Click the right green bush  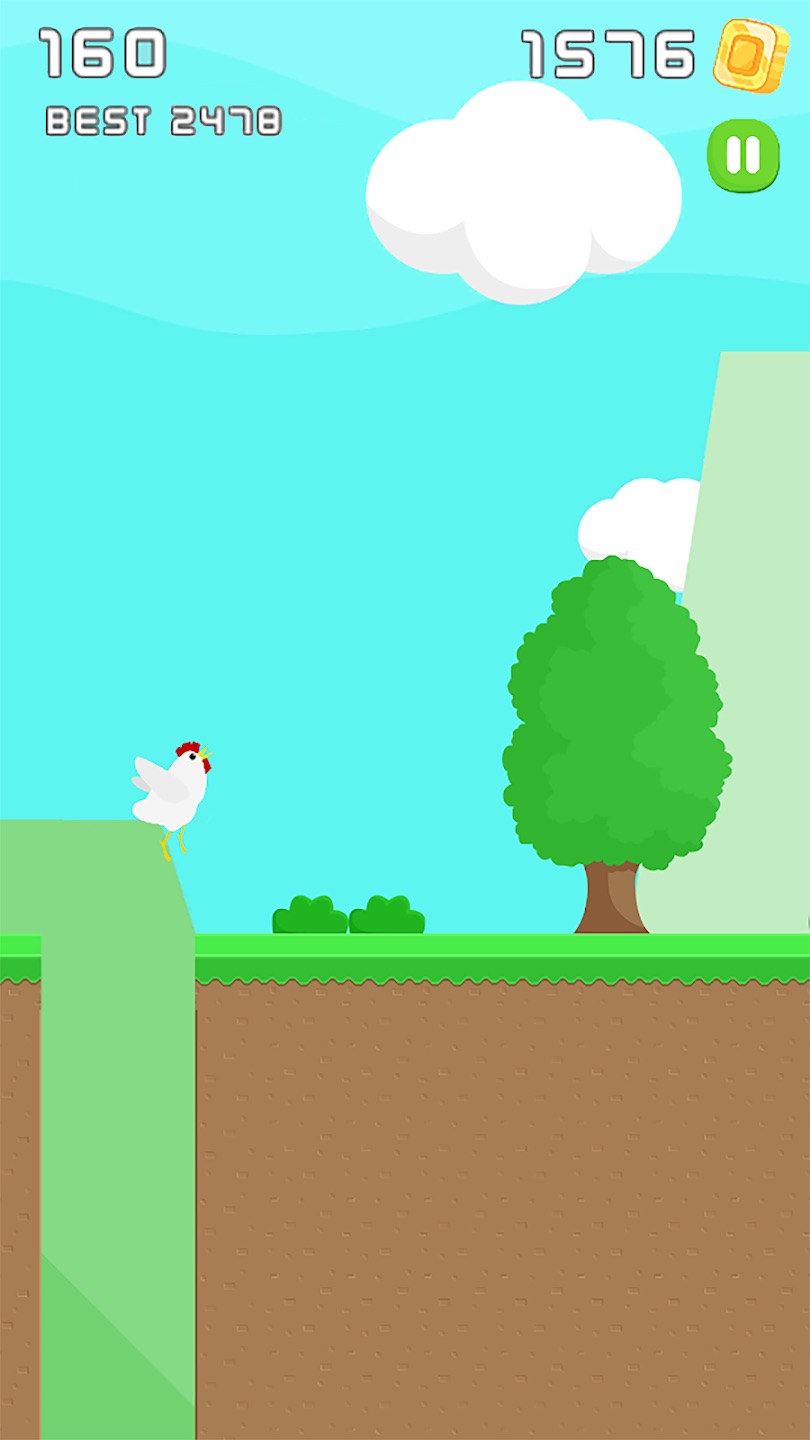[x=385, y=915]
